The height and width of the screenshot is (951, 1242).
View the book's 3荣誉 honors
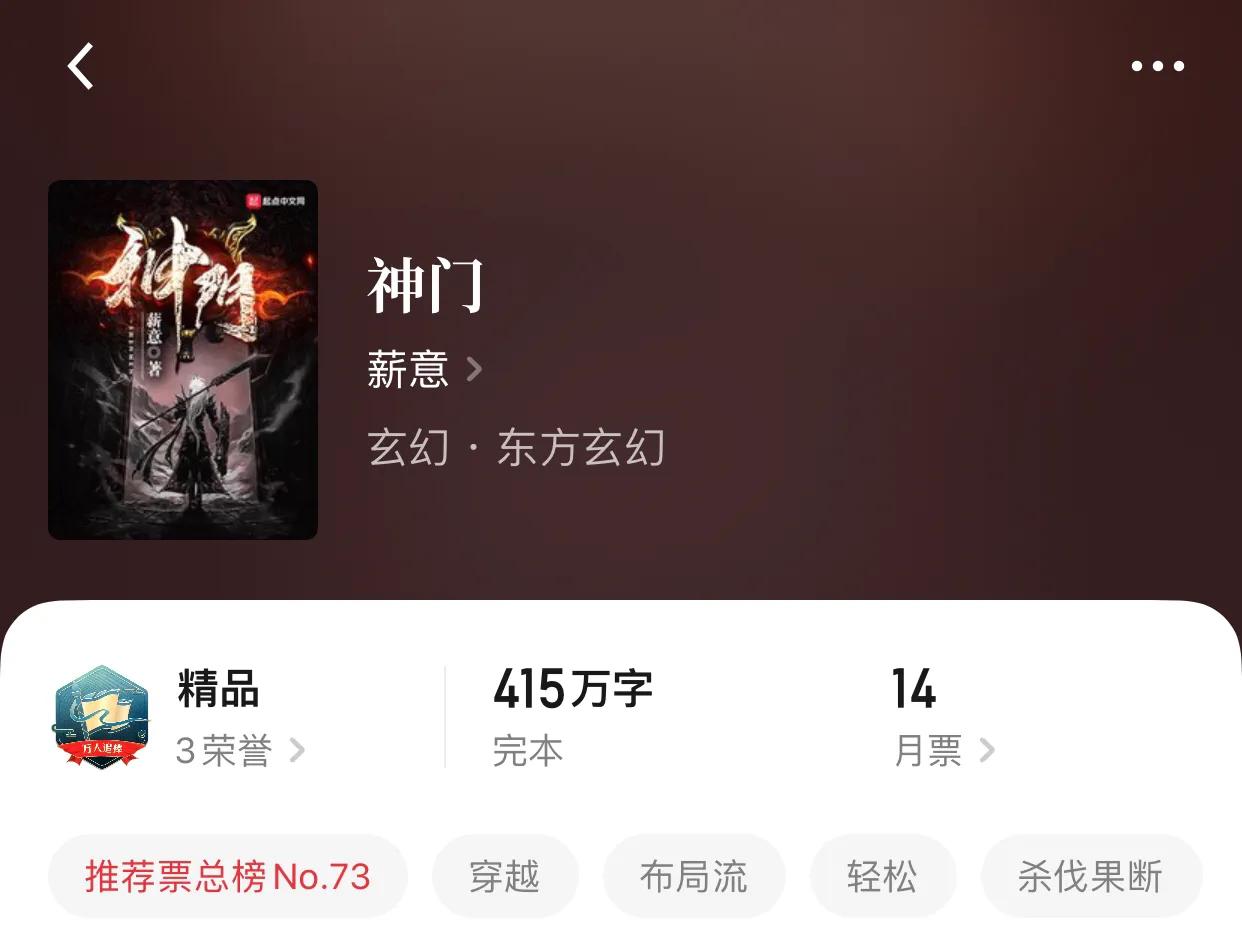click(240, 750)
